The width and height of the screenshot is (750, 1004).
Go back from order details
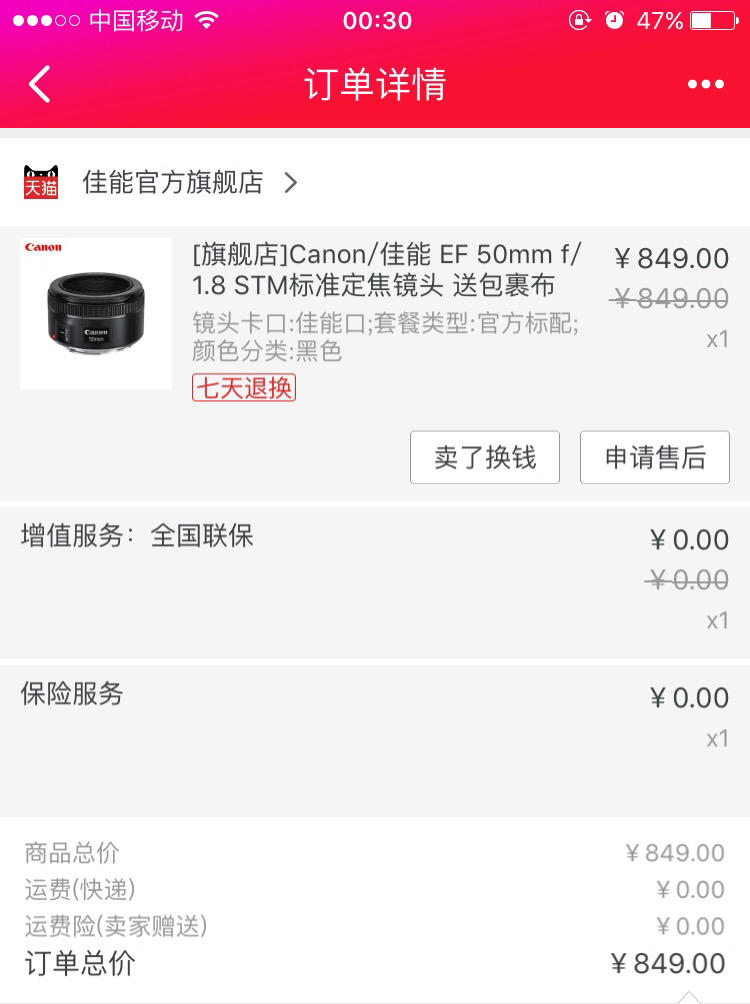(x=40, y=85)
